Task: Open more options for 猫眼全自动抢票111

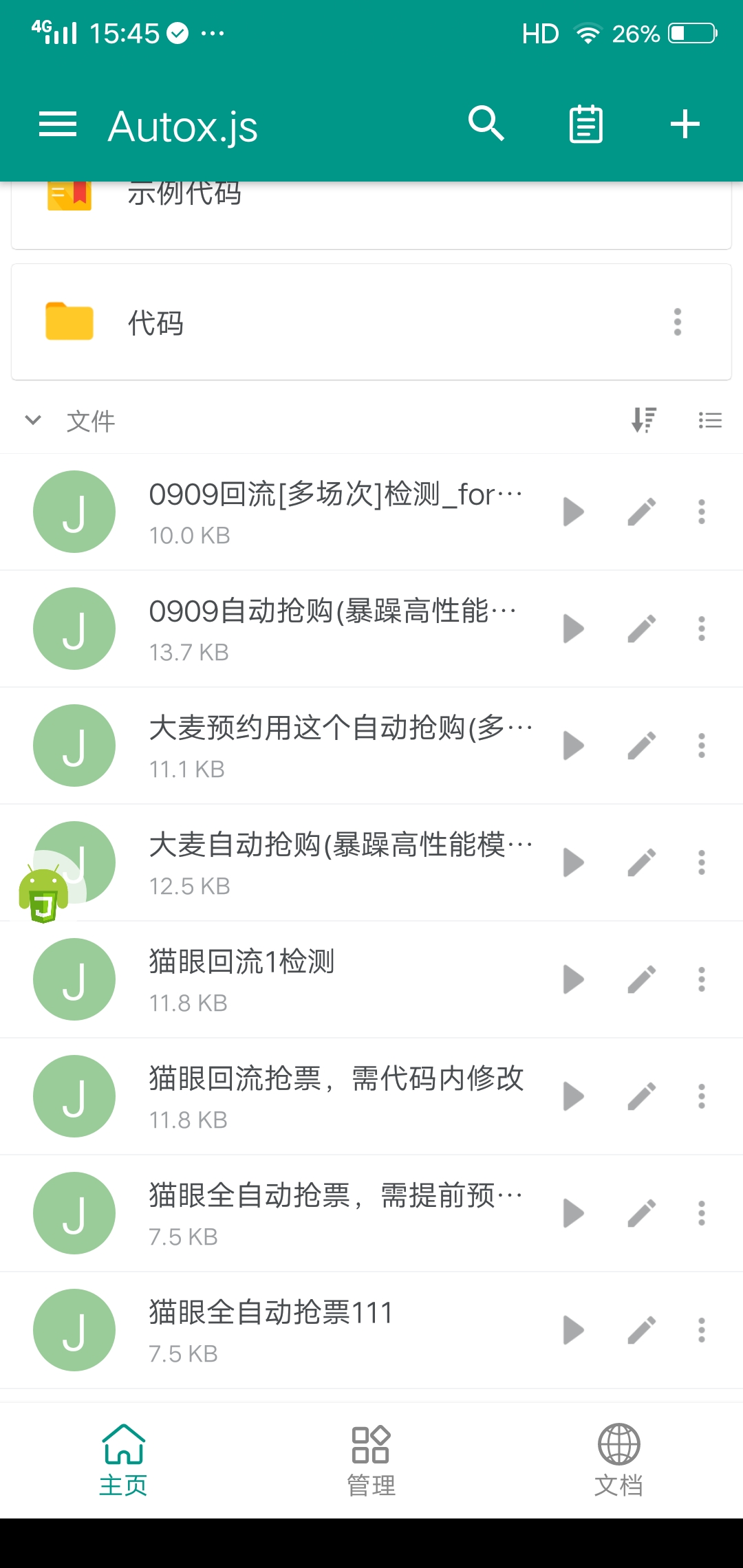Action: [702, 1330]
